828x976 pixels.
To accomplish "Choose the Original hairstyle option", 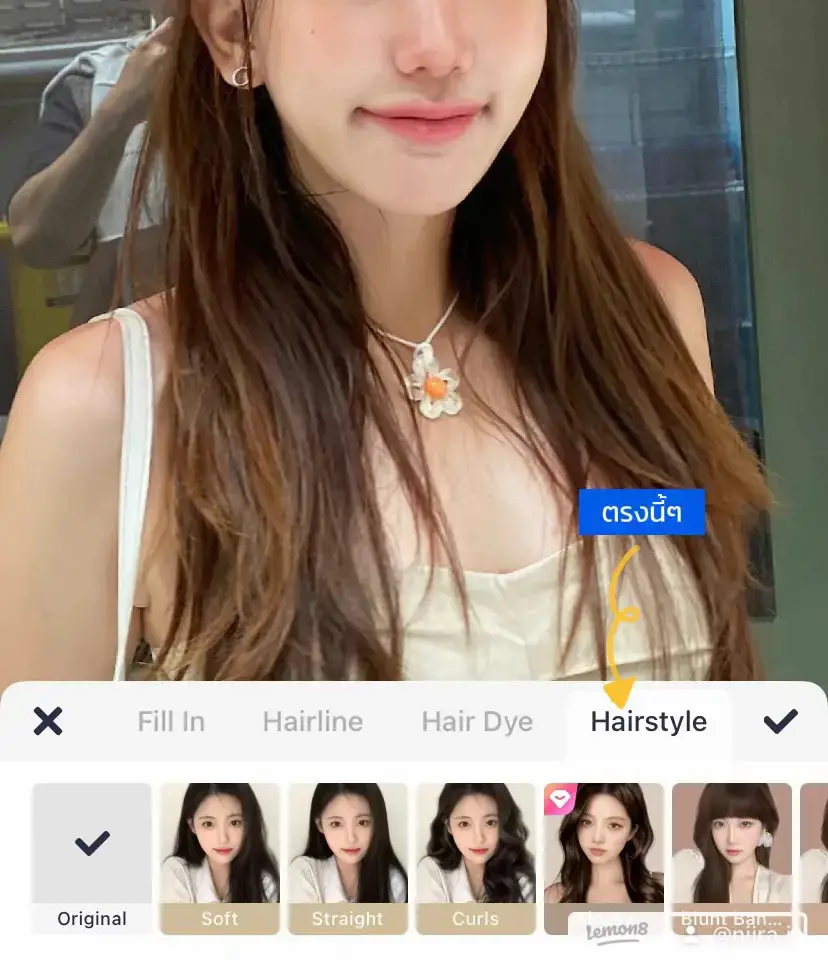I will coord(92,857).
